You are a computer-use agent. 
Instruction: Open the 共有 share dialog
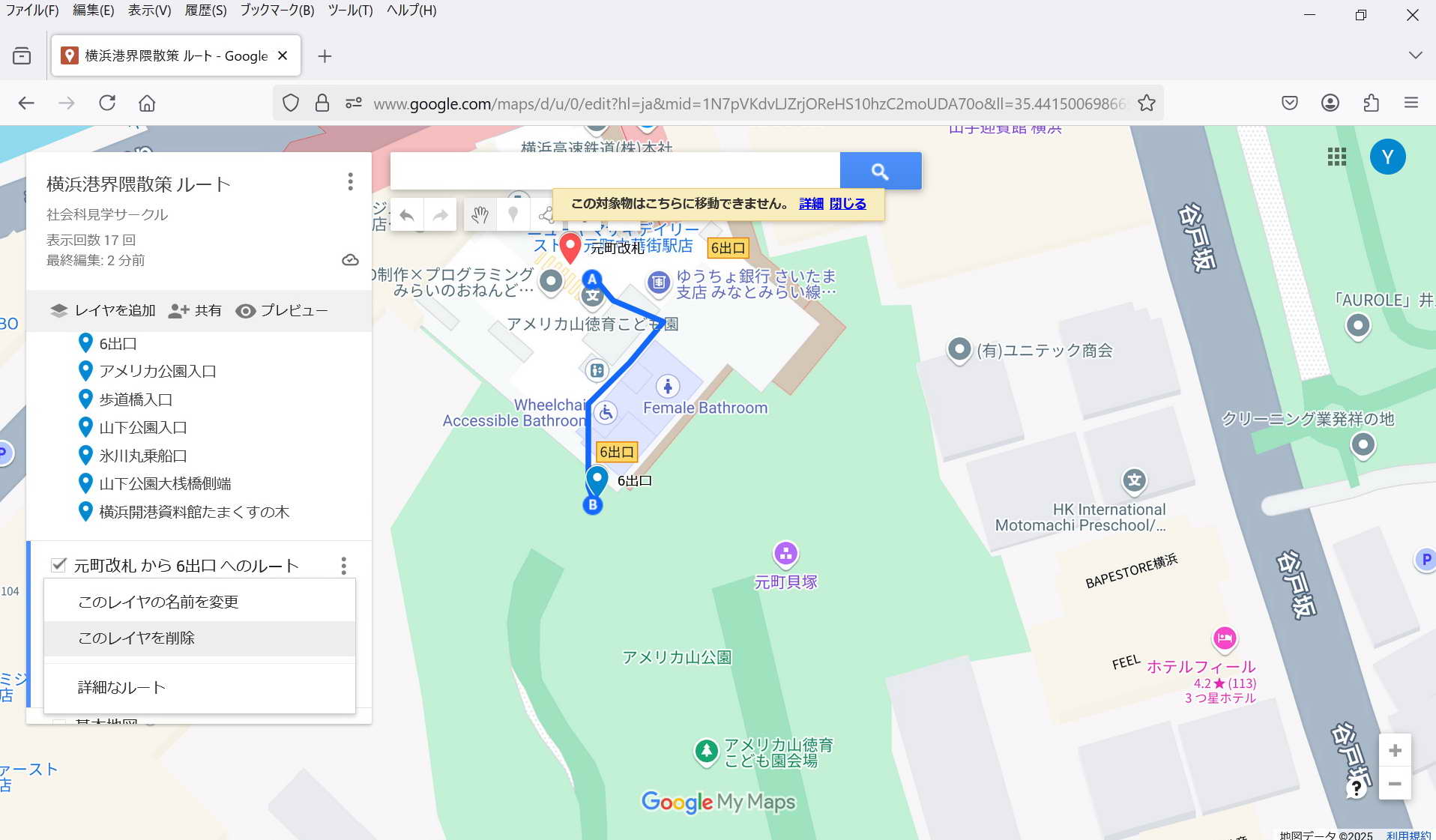[x=196, y=310]
